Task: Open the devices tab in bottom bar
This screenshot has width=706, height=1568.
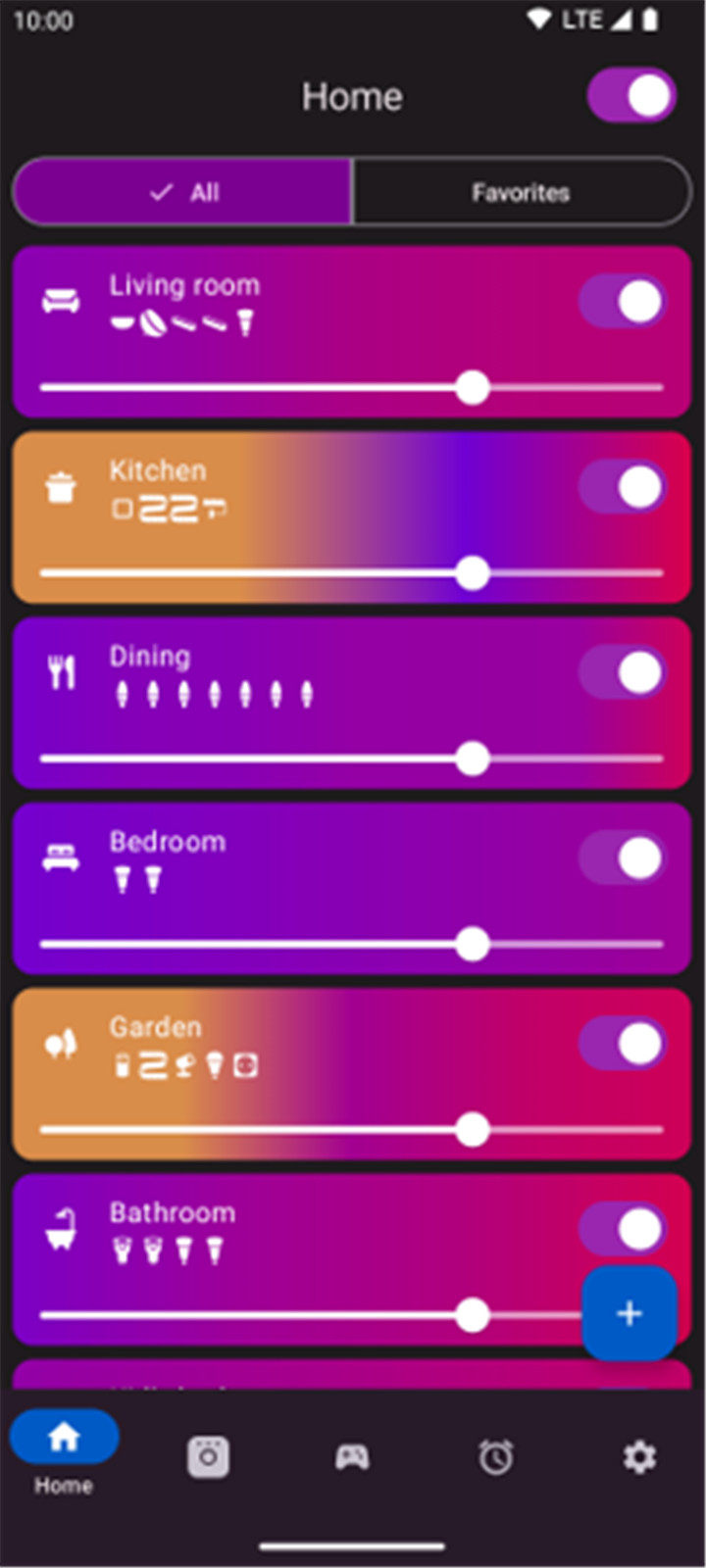Action: point(208,1456)
